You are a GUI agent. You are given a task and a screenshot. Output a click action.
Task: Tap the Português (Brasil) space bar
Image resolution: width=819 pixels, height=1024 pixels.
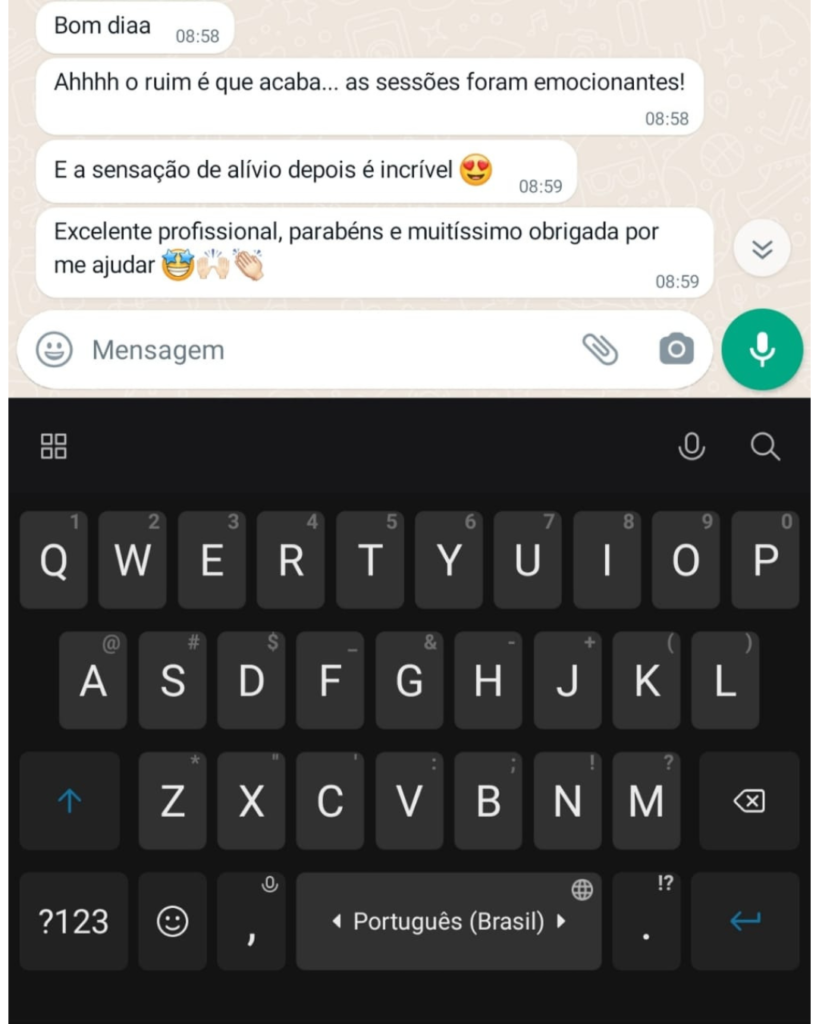click(x=448, y=921)
